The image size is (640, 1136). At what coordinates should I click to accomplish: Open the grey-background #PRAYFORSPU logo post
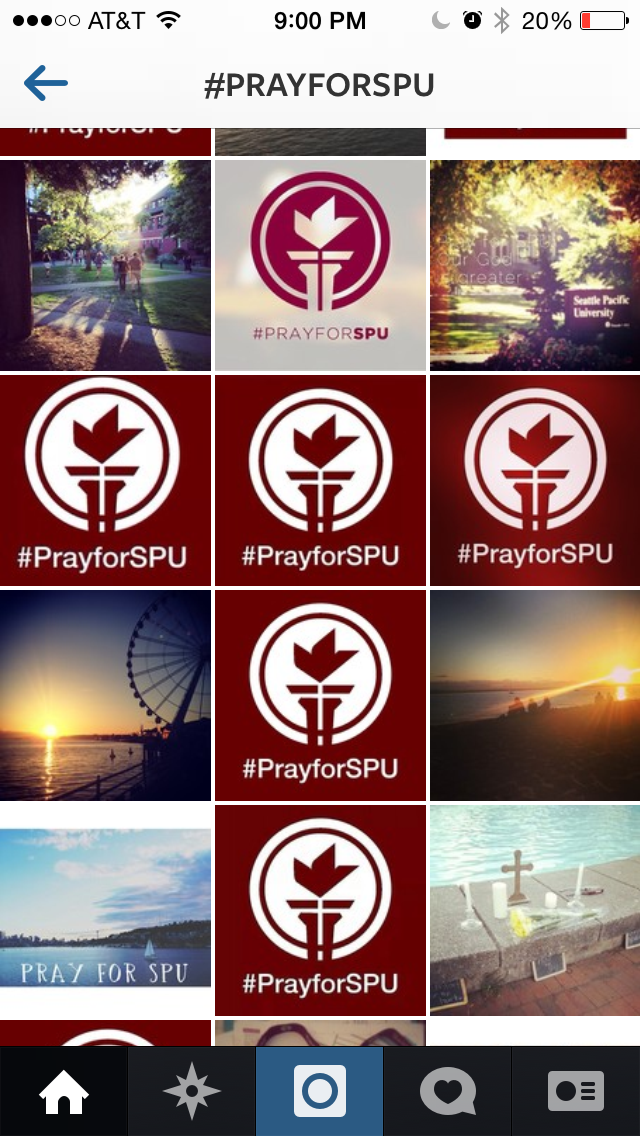[x=320, y=265]
